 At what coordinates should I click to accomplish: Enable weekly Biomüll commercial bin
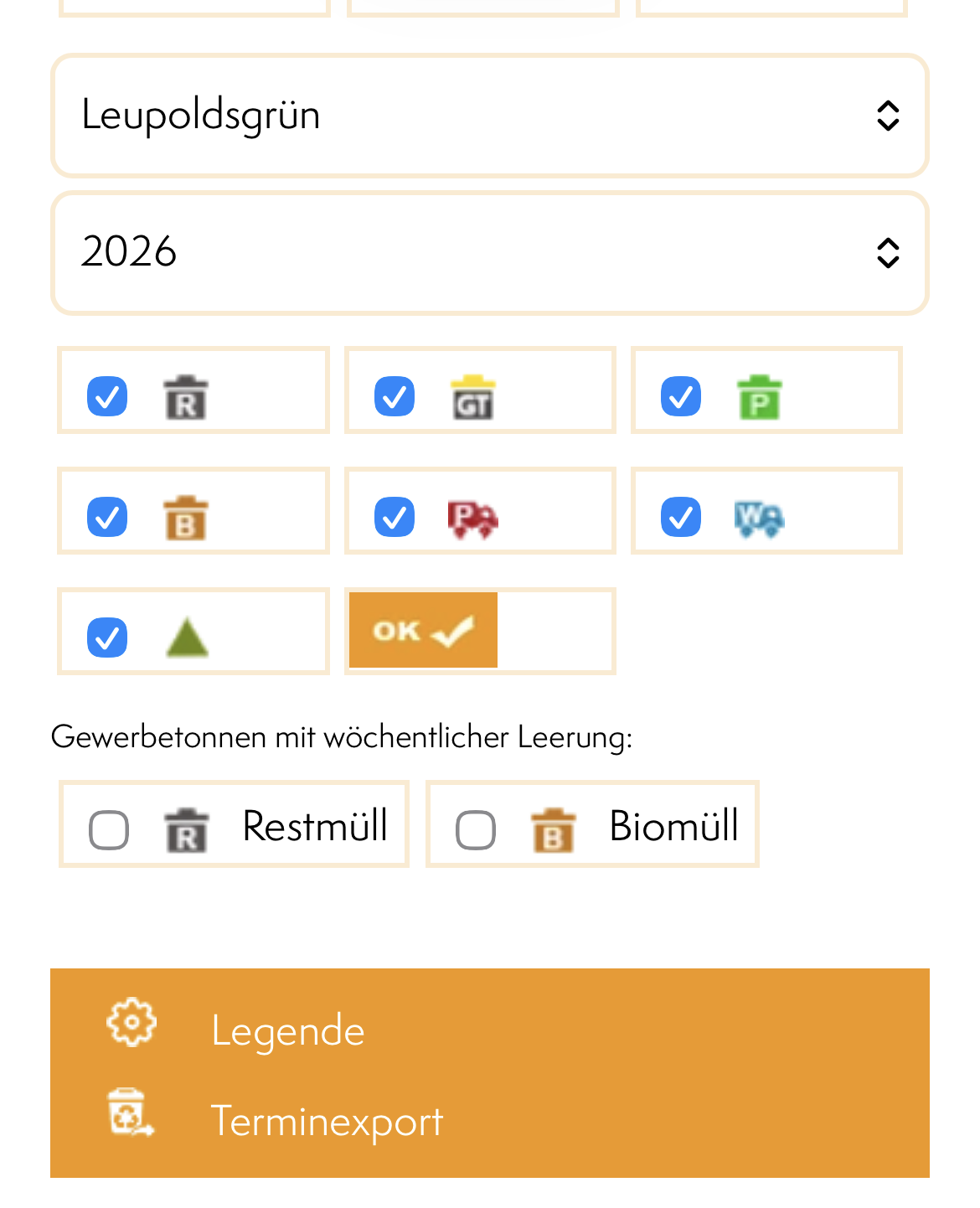[476, 830]
